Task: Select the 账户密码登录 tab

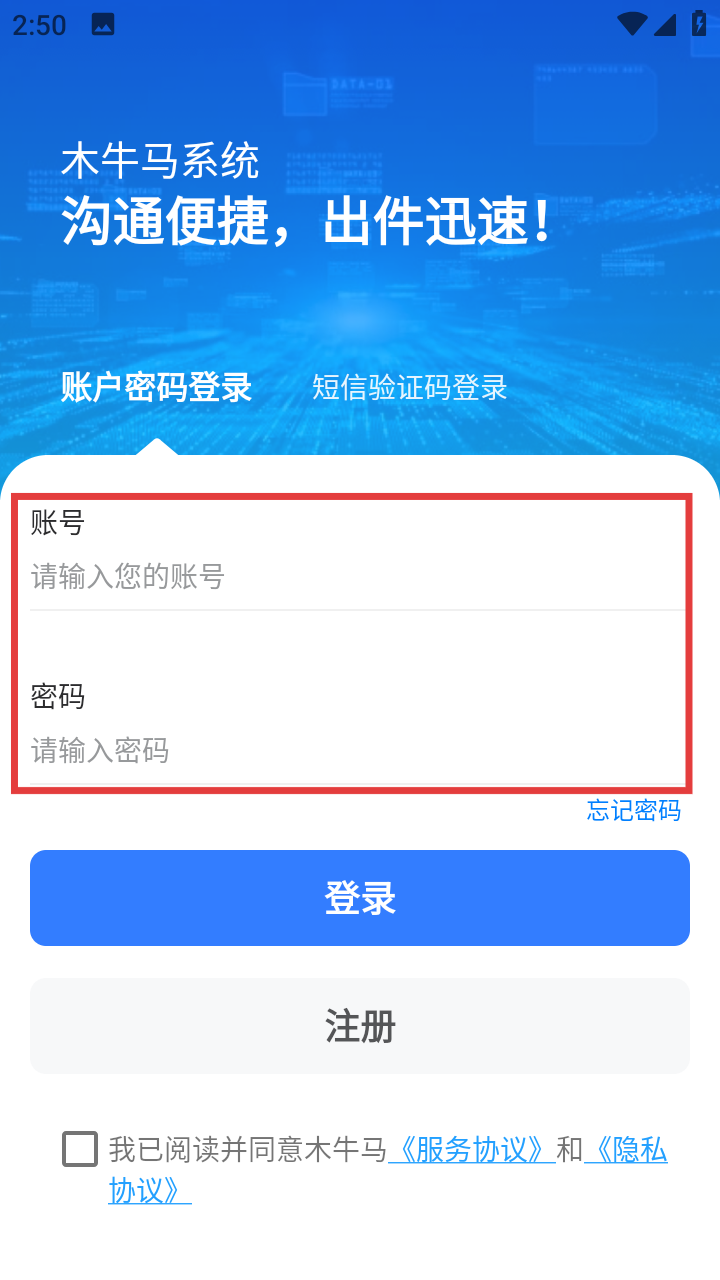Action: (156, 387)
